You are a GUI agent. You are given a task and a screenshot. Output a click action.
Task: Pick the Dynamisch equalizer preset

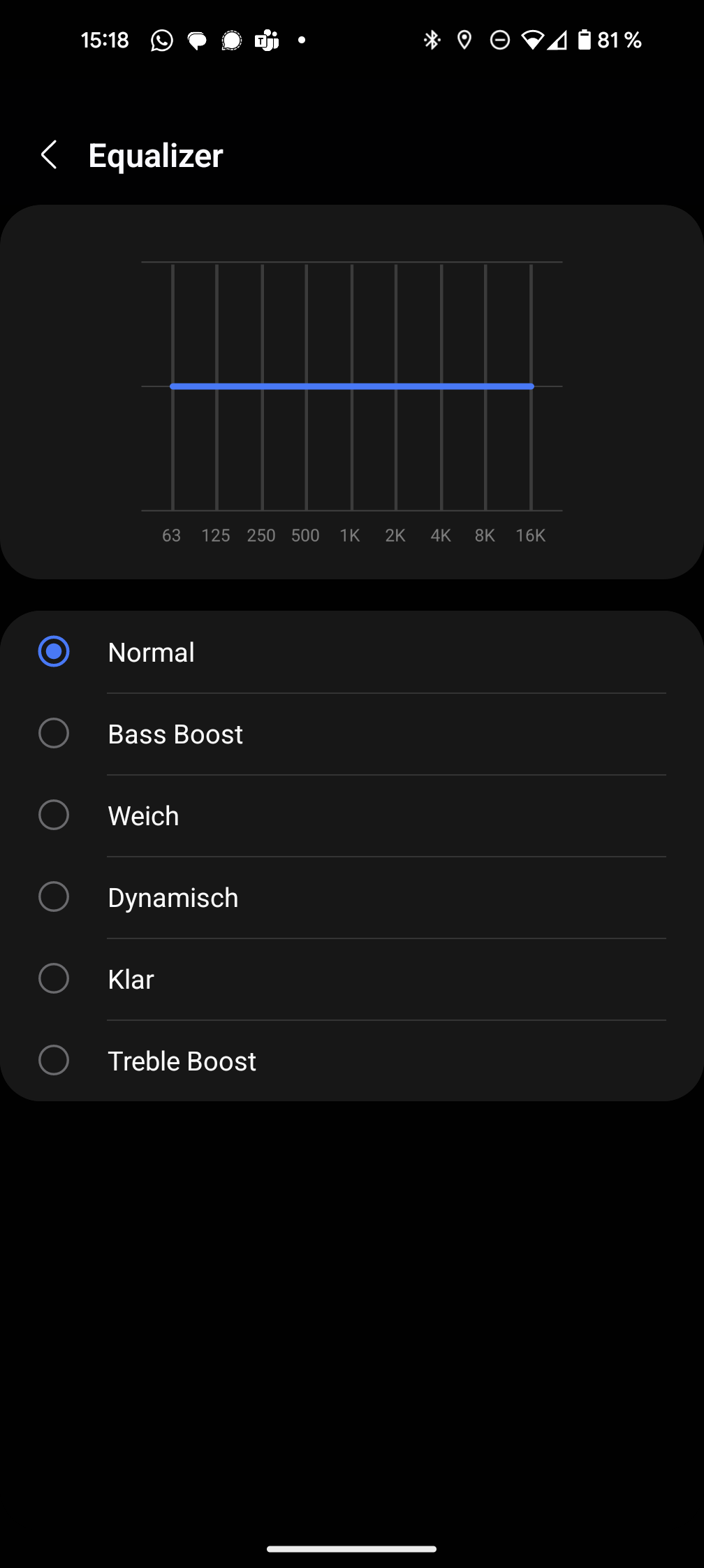pyautogui.click(x=54, y=896)
